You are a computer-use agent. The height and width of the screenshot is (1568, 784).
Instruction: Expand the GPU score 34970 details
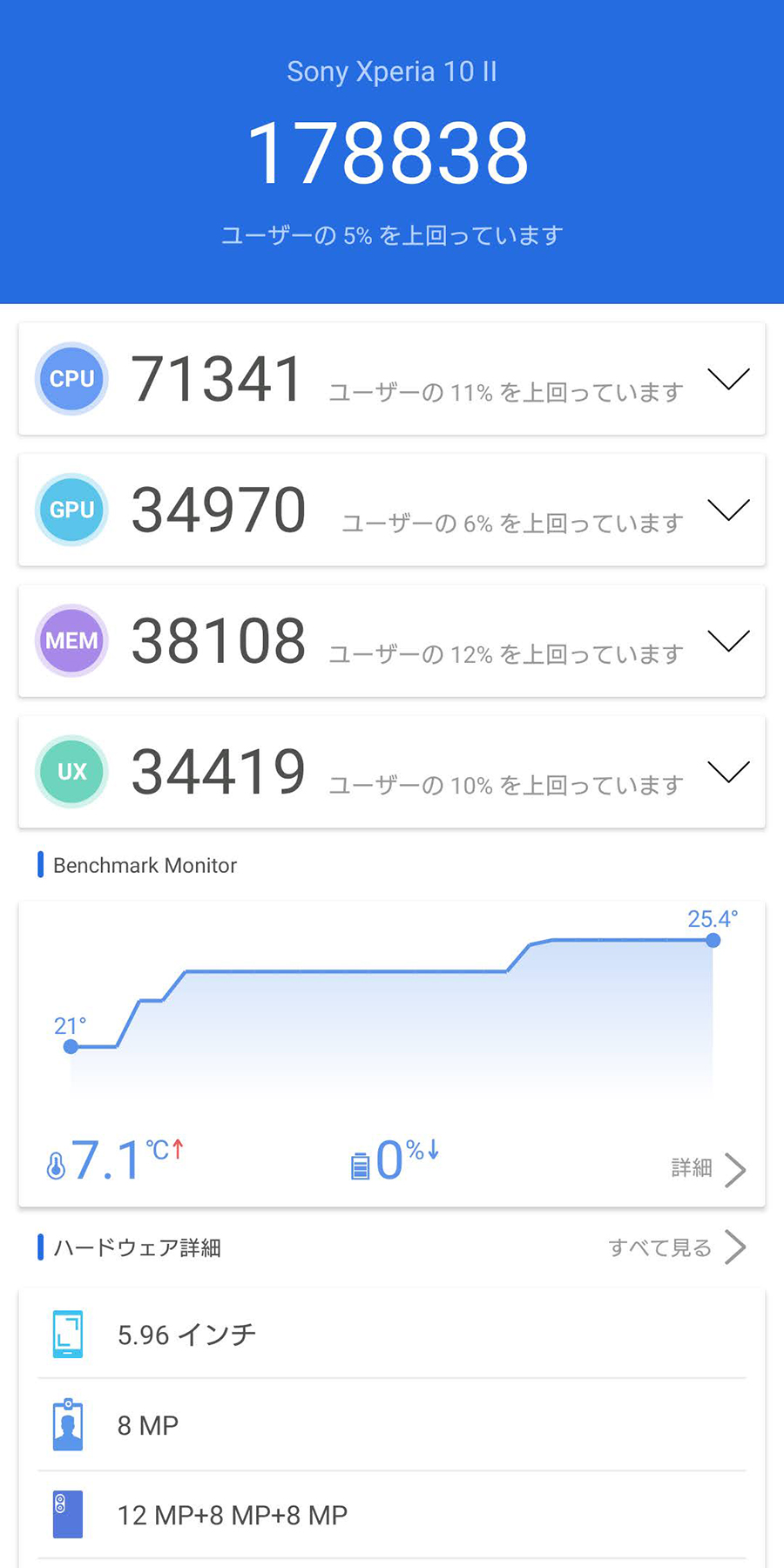pos(728,510)
